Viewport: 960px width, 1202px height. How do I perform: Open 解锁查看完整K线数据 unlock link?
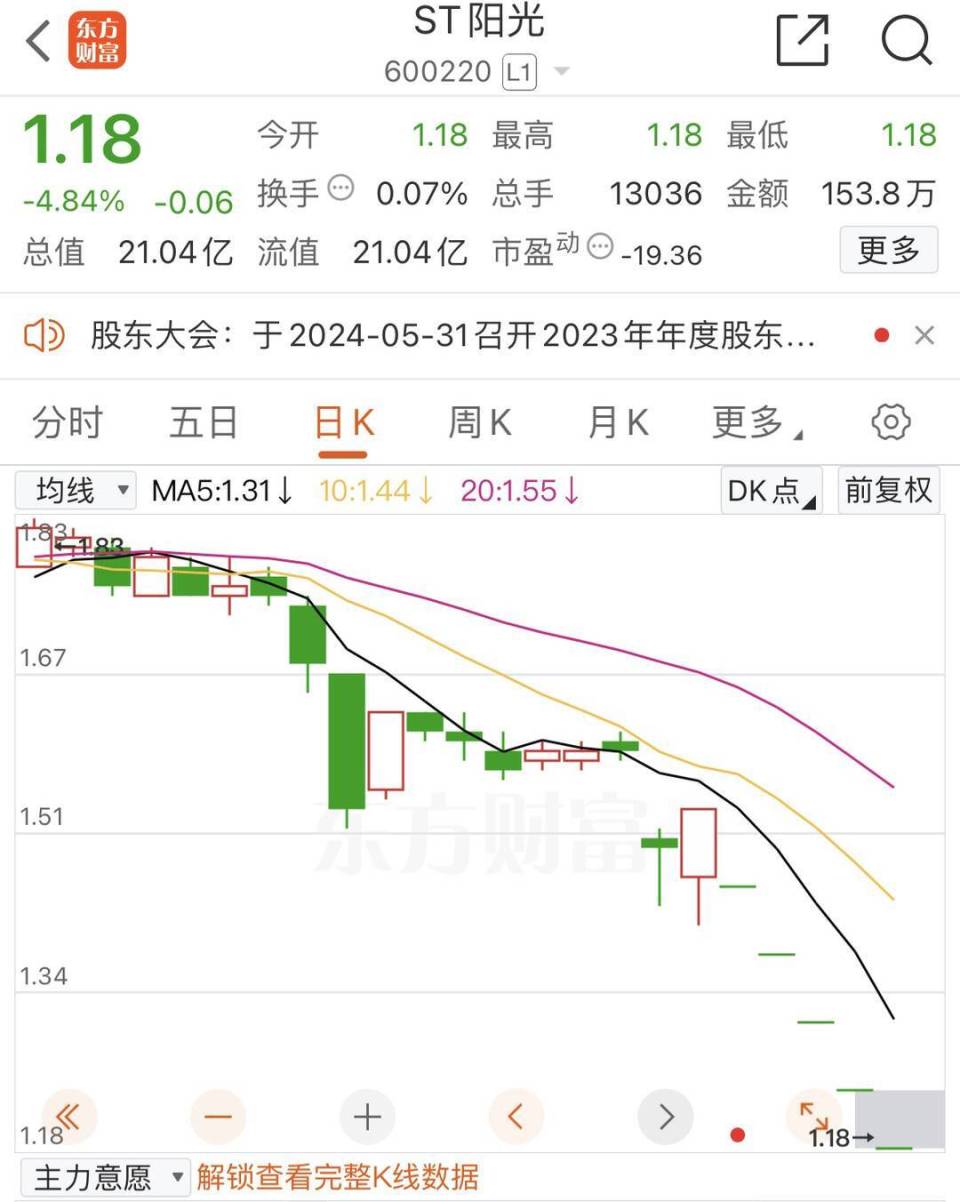(x=340, y=1177)
